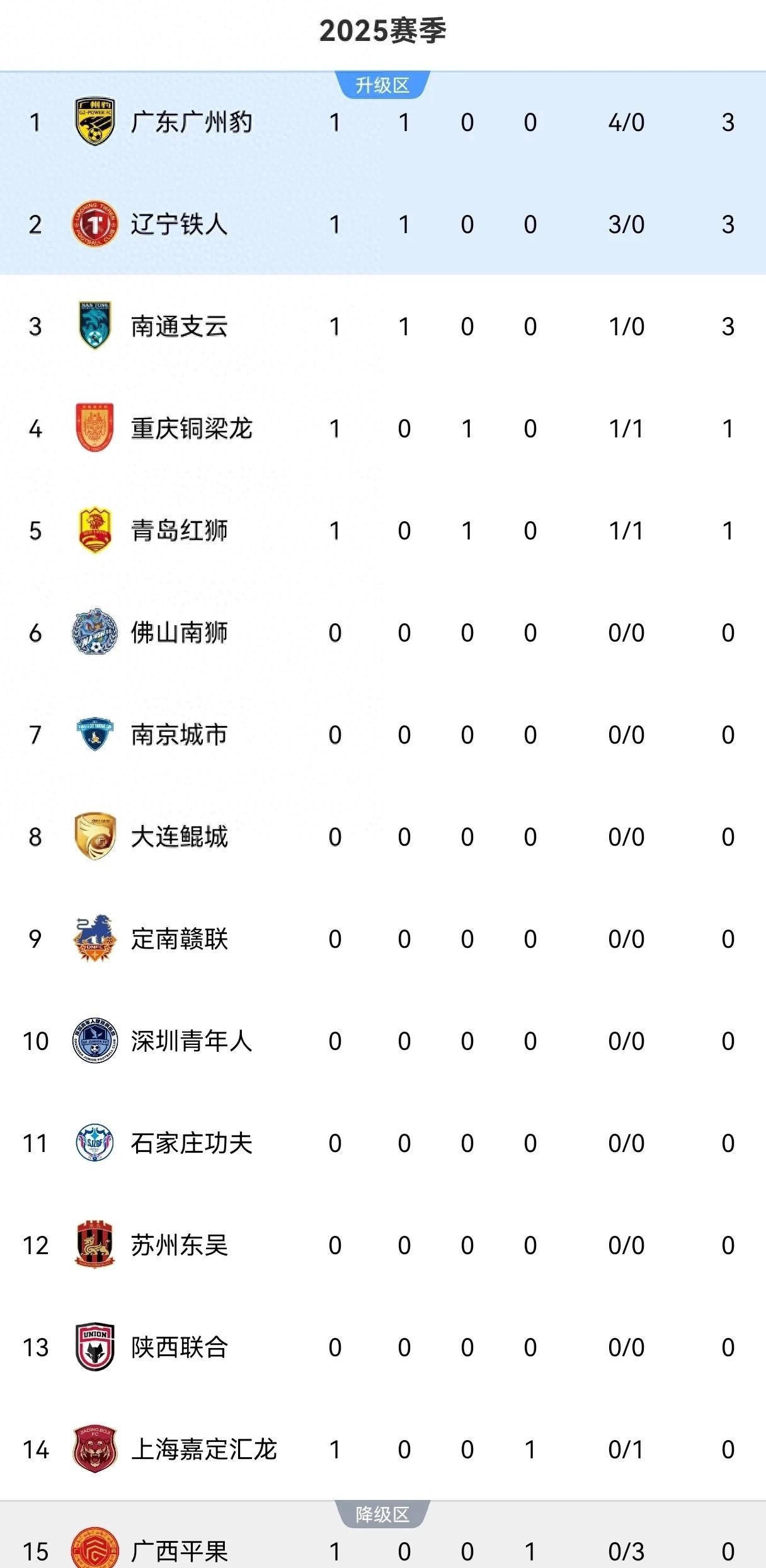Open the 深圳青年人 team row
The width and height of the screenshot is (766, 1568).
(383, 1041)
